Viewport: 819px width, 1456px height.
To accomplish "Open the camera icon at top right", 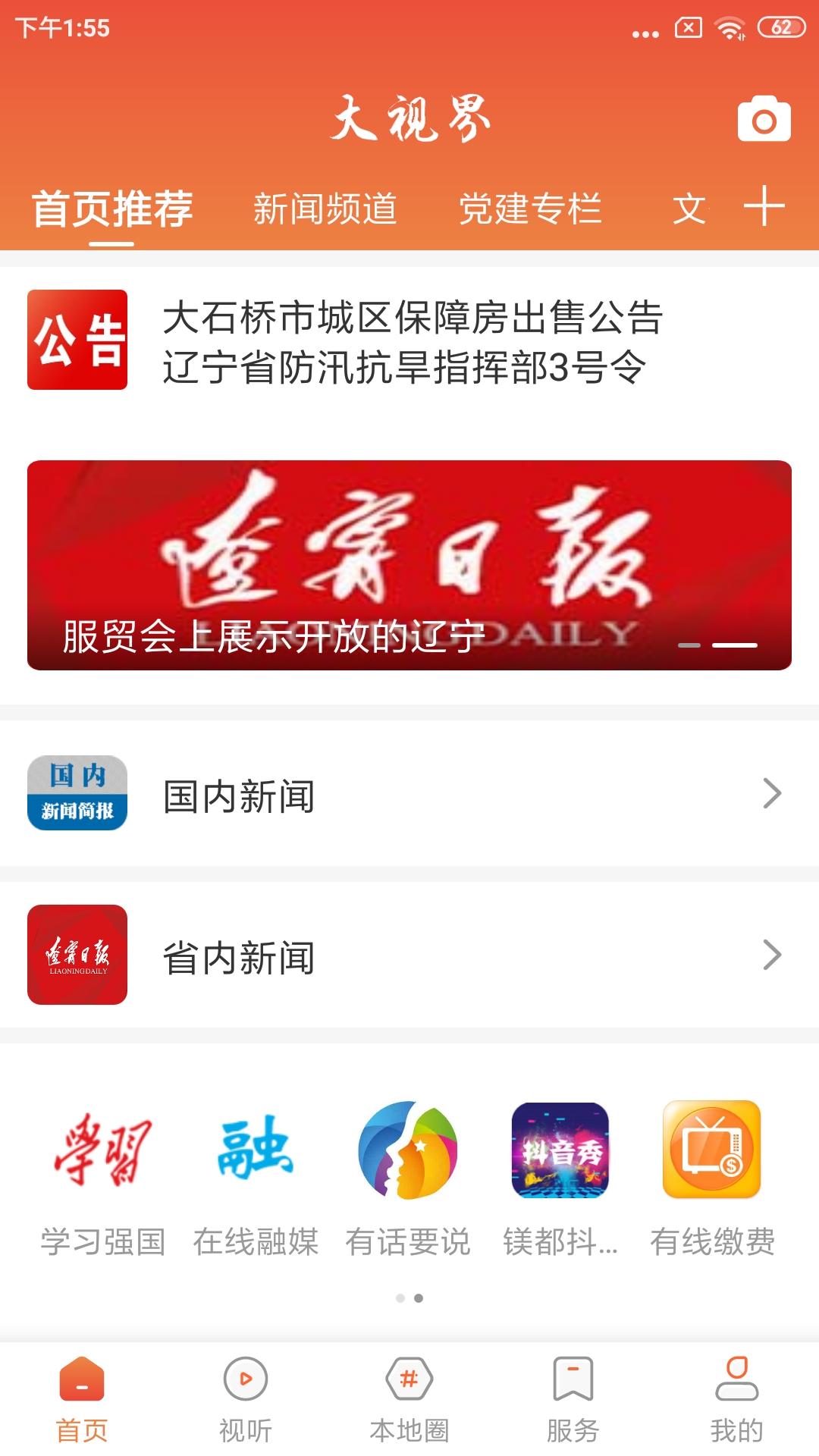I will (766, 119).
